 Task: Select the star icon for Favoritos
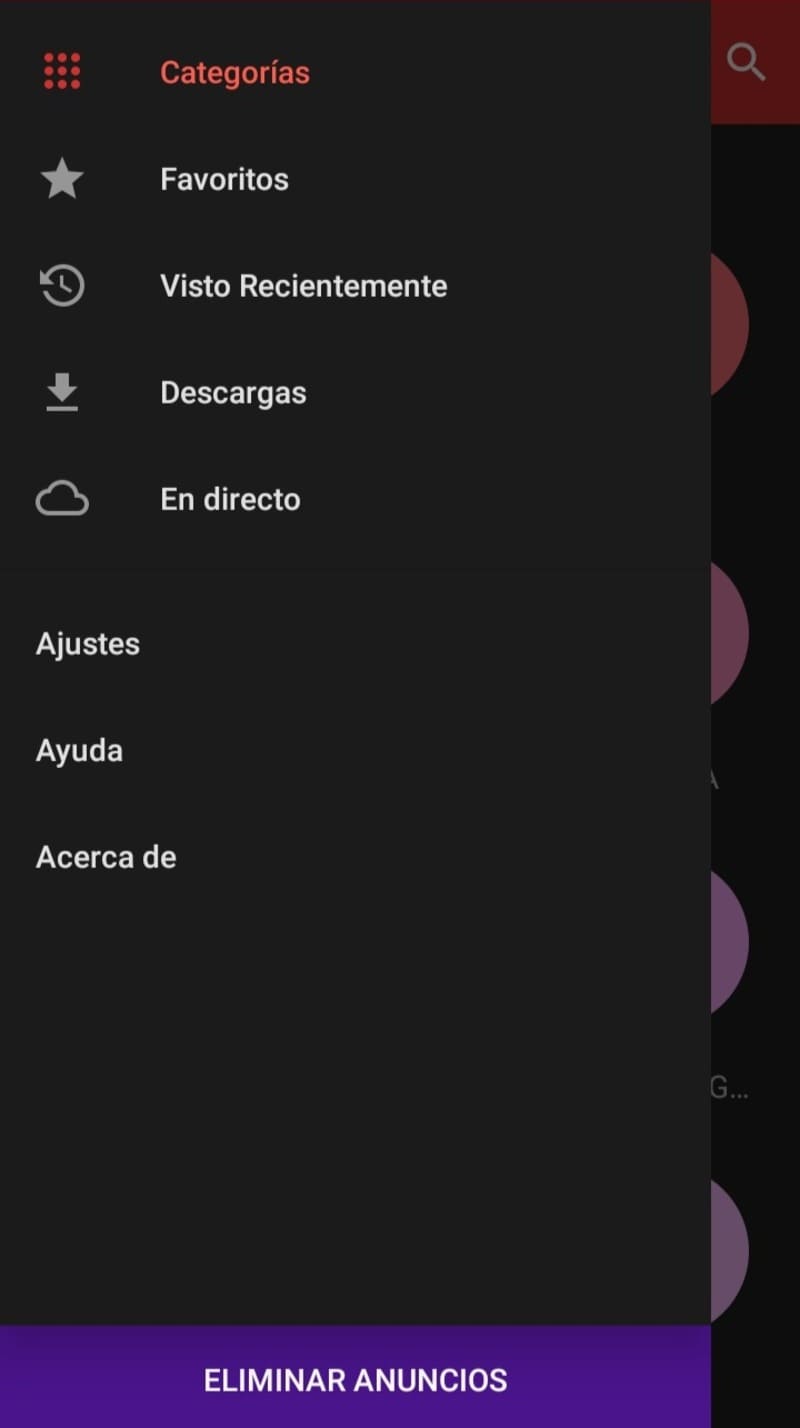coord(61,179)
